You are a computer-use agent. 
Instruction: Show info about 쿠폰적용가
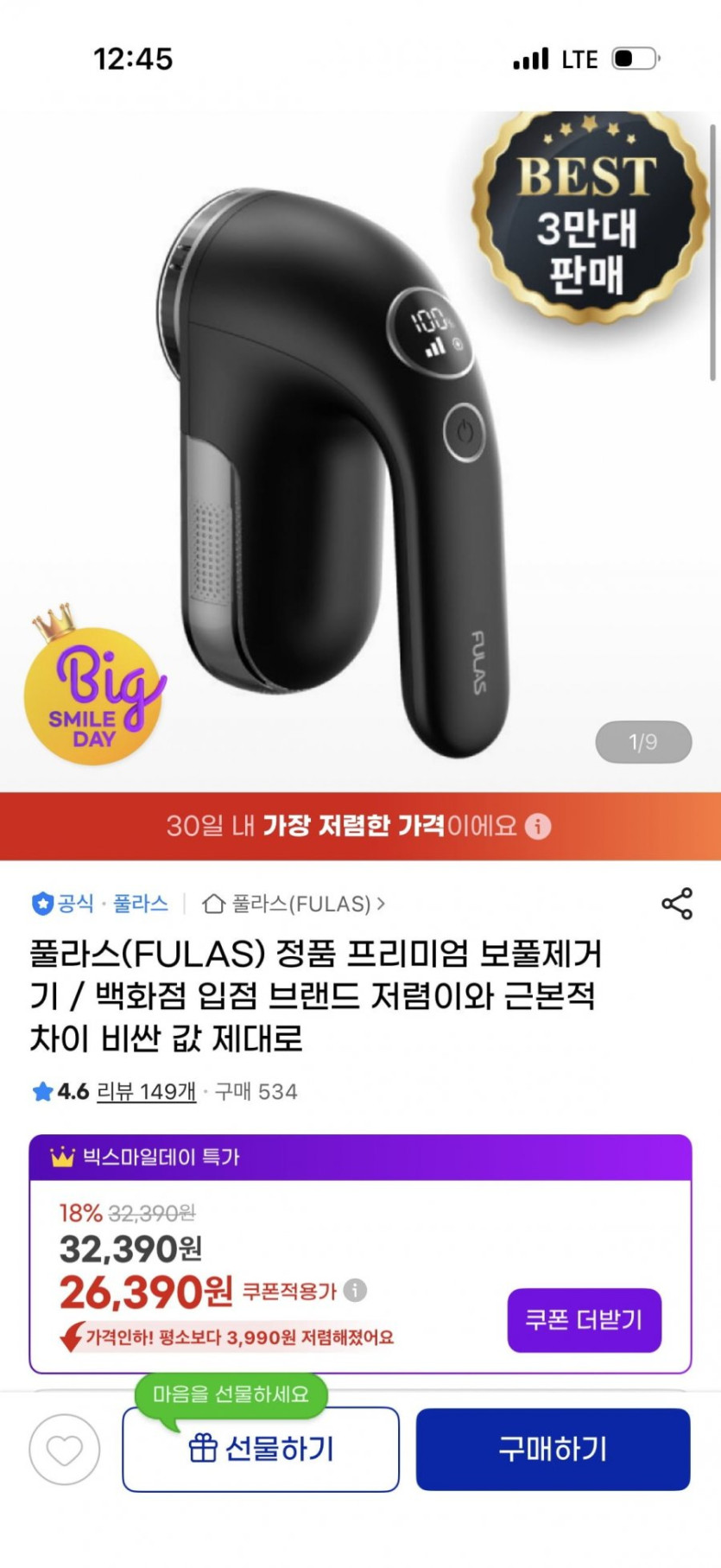coord(355,1291)
